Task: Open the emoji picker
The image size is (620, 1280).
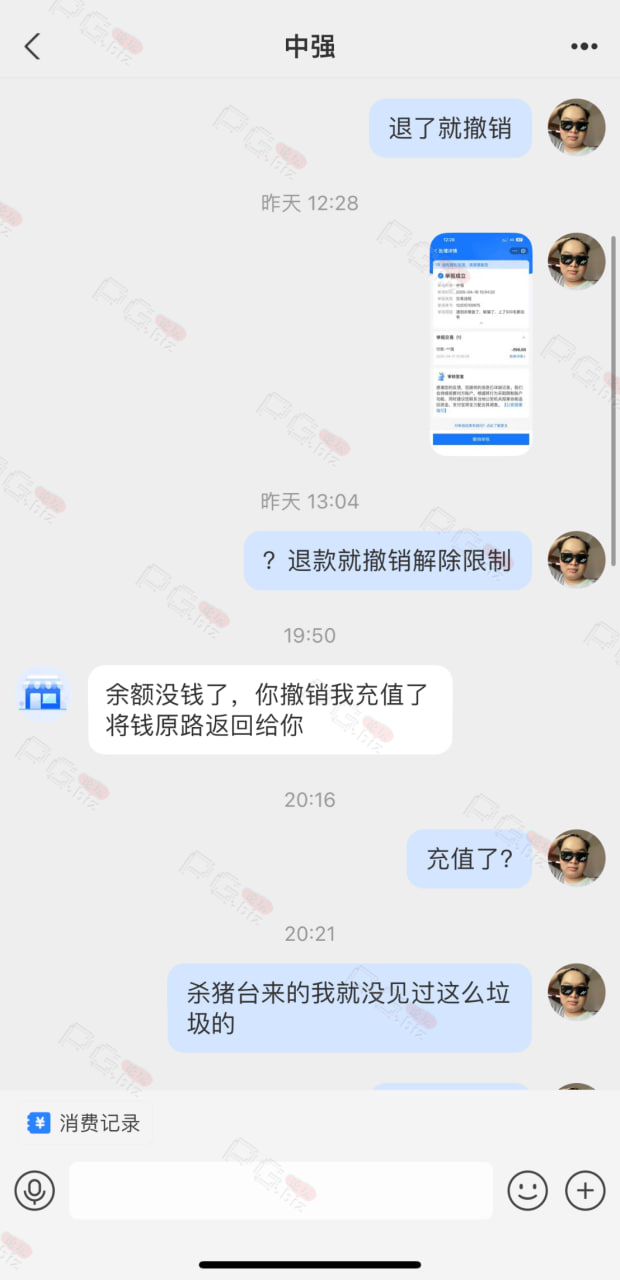Action: [528, 1190]
